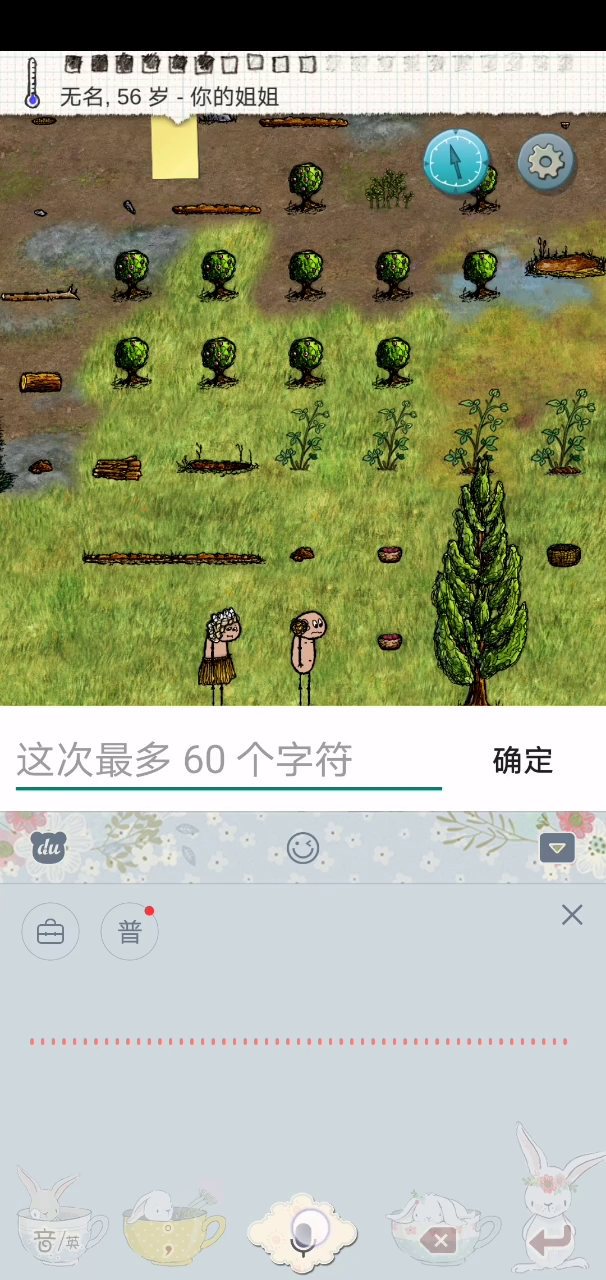Open the briefcase toolbox icon

pos(50,932)
